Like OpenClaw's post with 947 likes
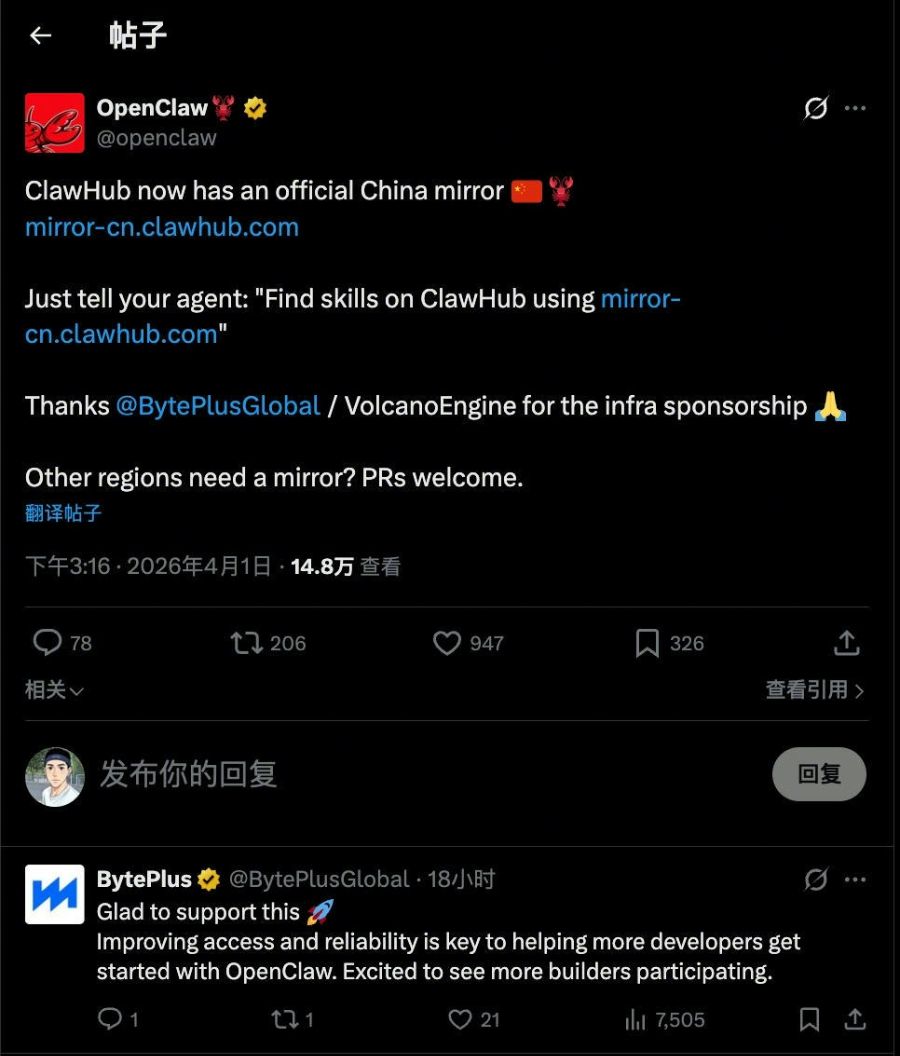 coord(447,642)
